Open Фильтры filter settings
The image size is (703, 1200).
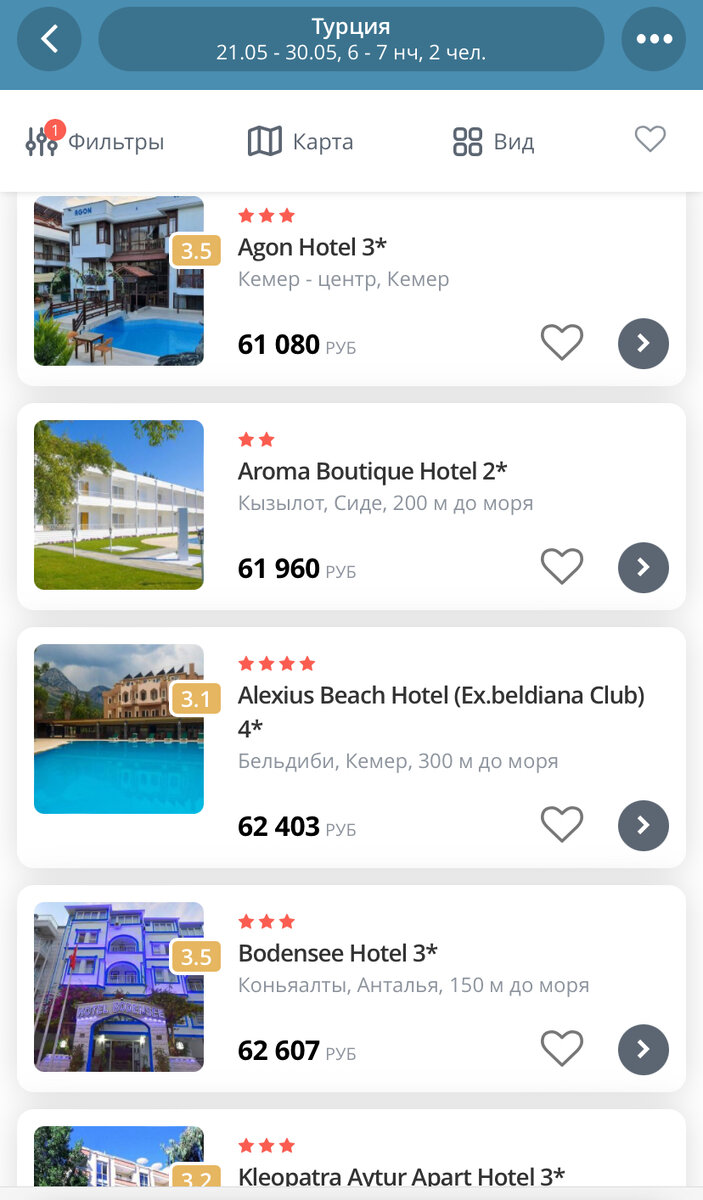click(x=95, y=141)
